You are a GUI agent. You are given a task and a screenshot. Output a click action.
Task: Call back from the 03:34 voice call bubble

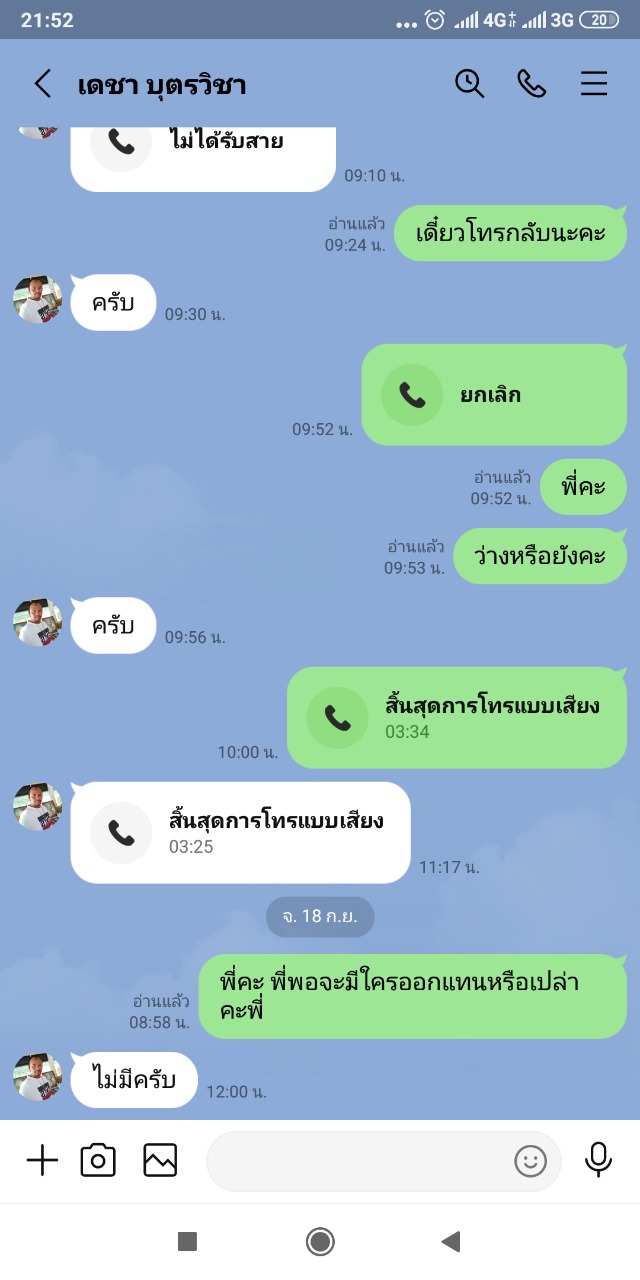click(x=457, y=718)
